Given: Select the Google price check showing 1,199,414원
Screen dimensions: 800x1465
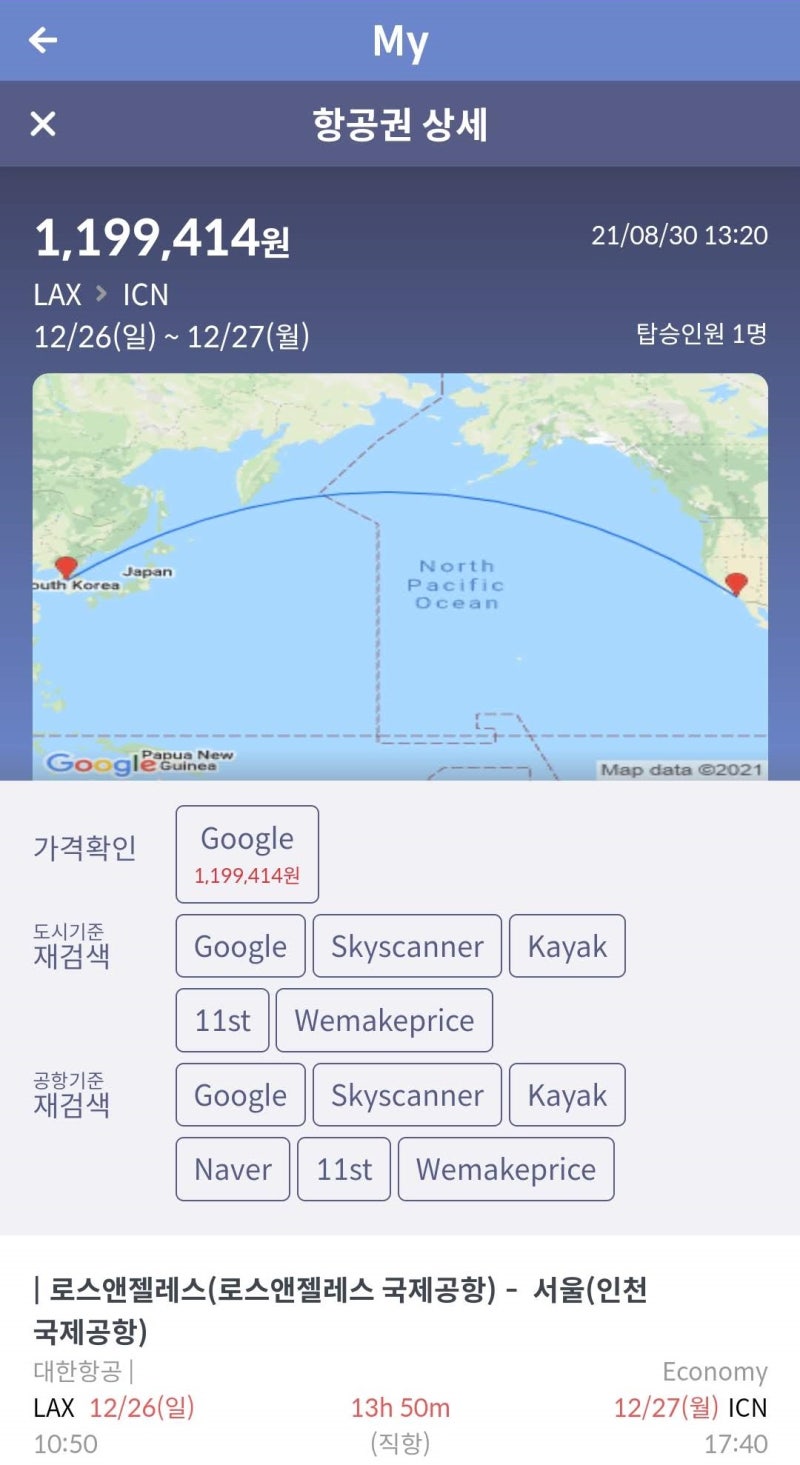Looking at the screenshot, I should point(246,853).
